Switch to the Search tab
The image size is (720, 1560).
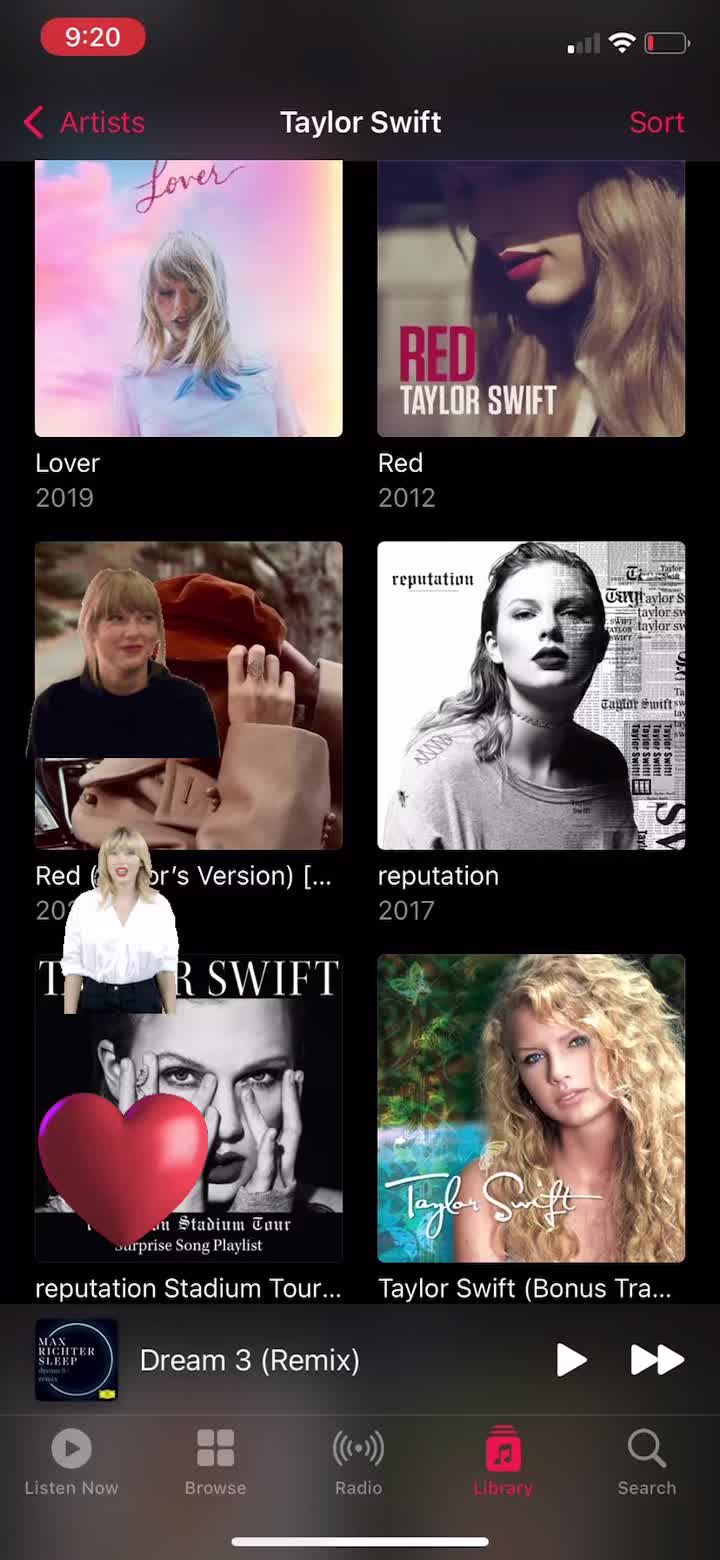coord(646,1462)
